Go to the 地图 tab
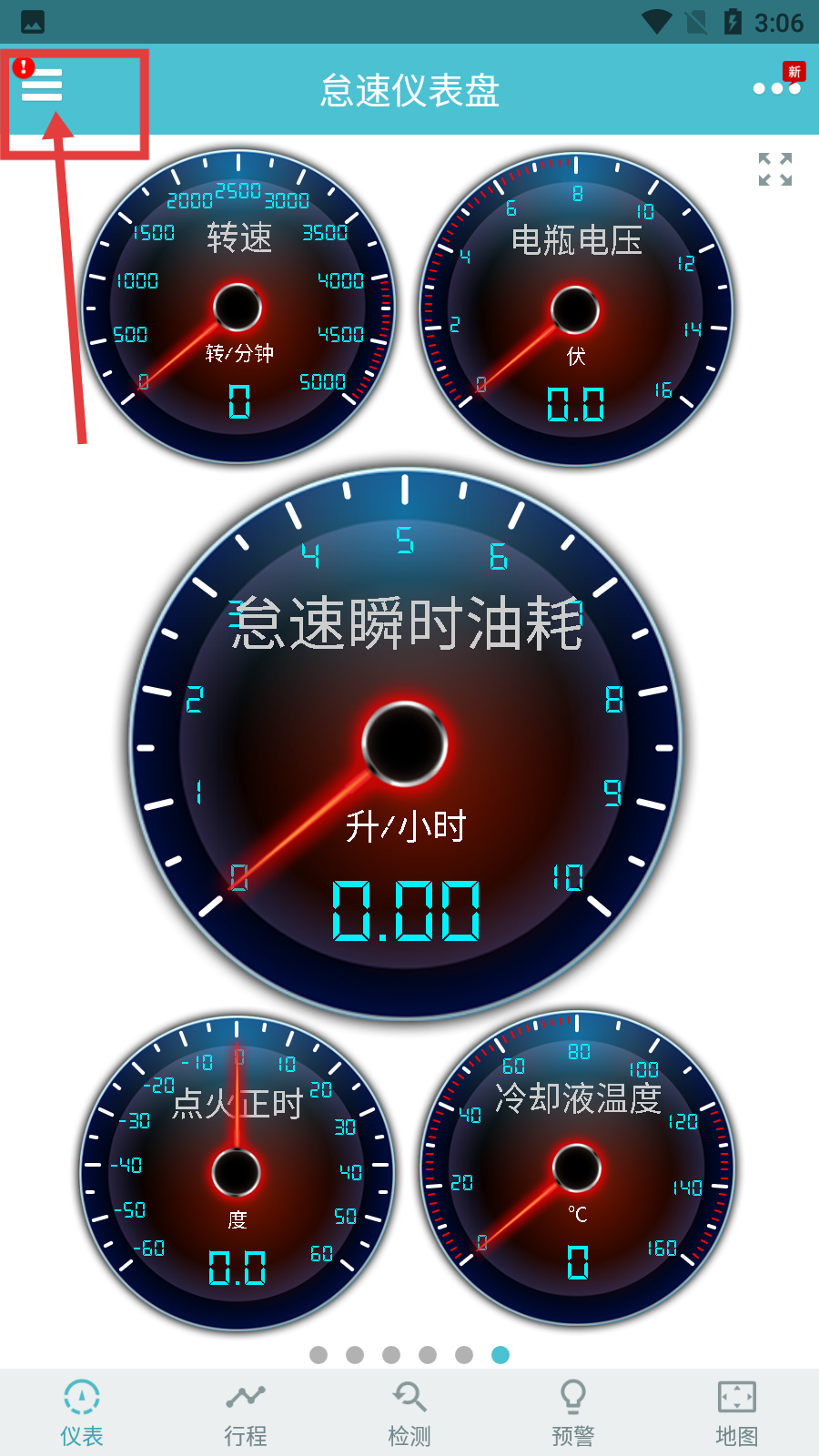This screenshot has width=819, height=1456. tap(737, 1413)
